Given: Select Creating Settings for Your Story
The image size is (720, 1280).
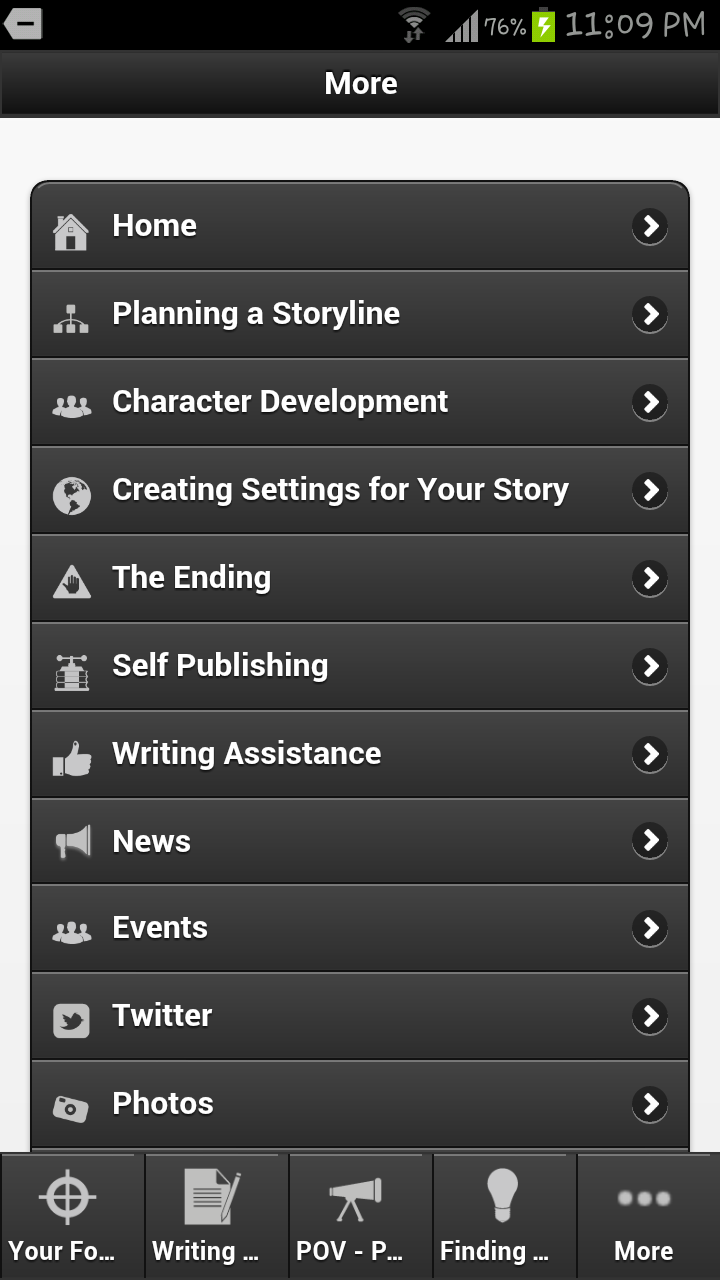Looking at the screenshot, I should pyautogui.click(x=360, y=490).
